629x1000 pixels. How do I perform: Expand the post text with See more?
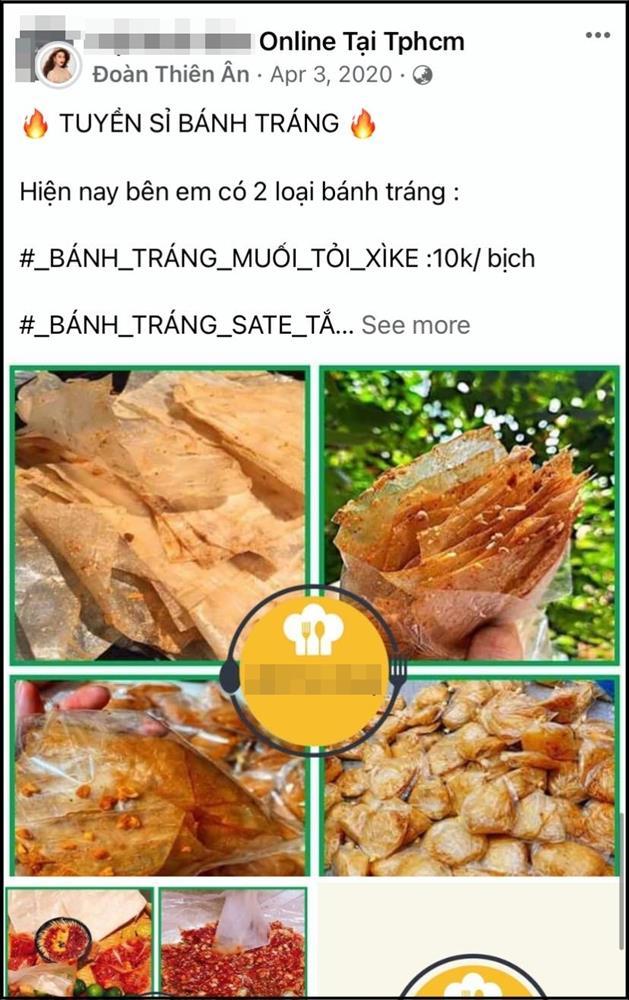415,325
